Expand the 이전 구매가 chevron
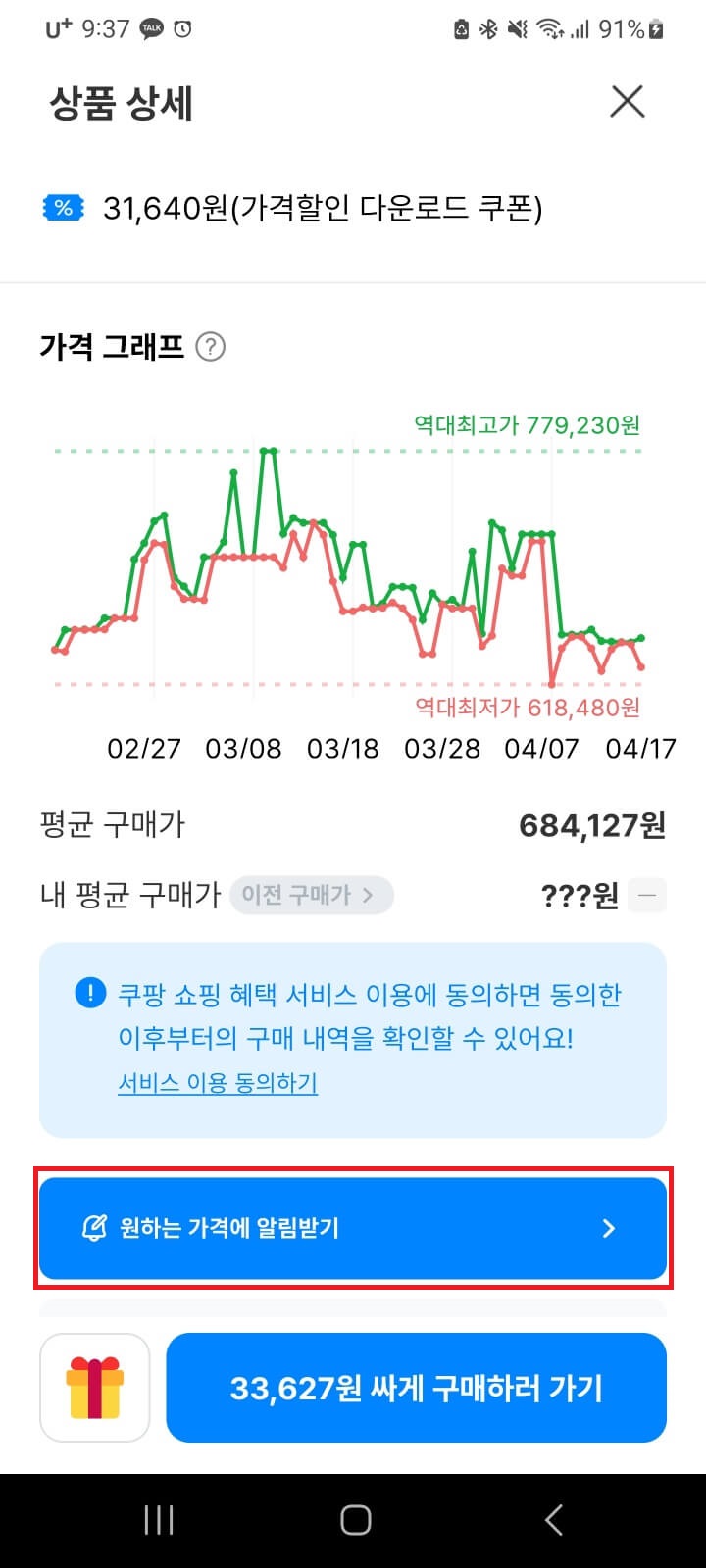The image size is (706, 1568). point(368,895)
